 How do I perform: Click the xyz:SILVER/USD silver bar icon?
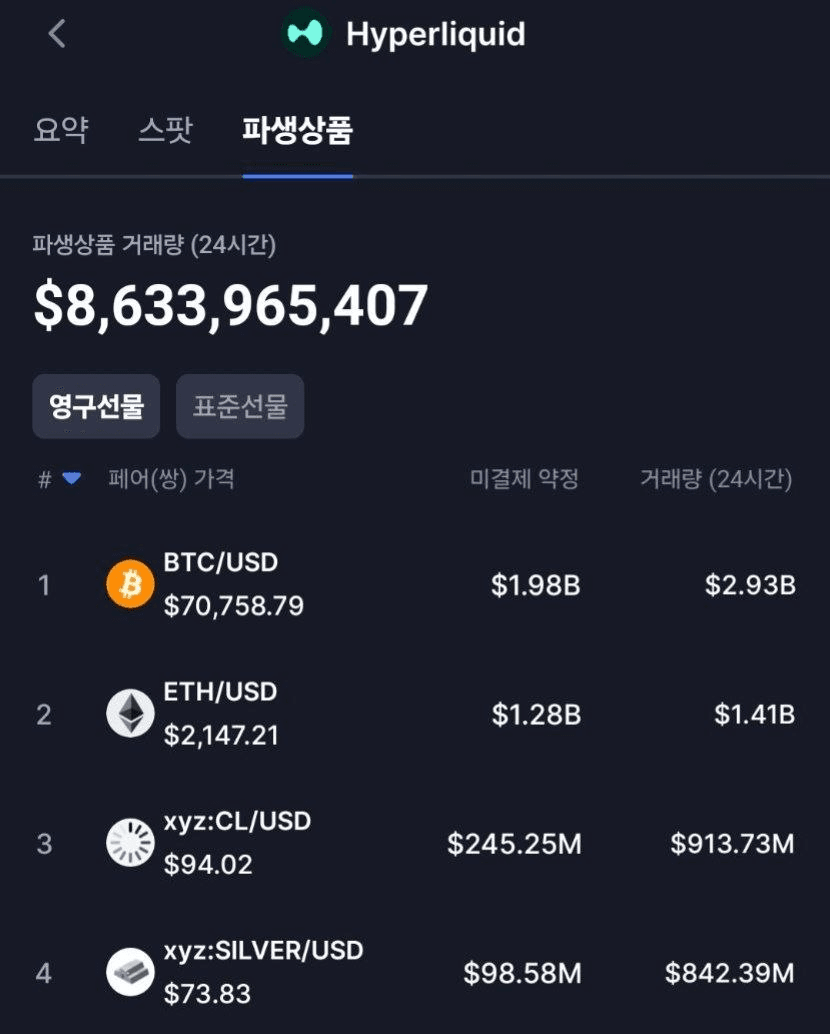[130, 972]
